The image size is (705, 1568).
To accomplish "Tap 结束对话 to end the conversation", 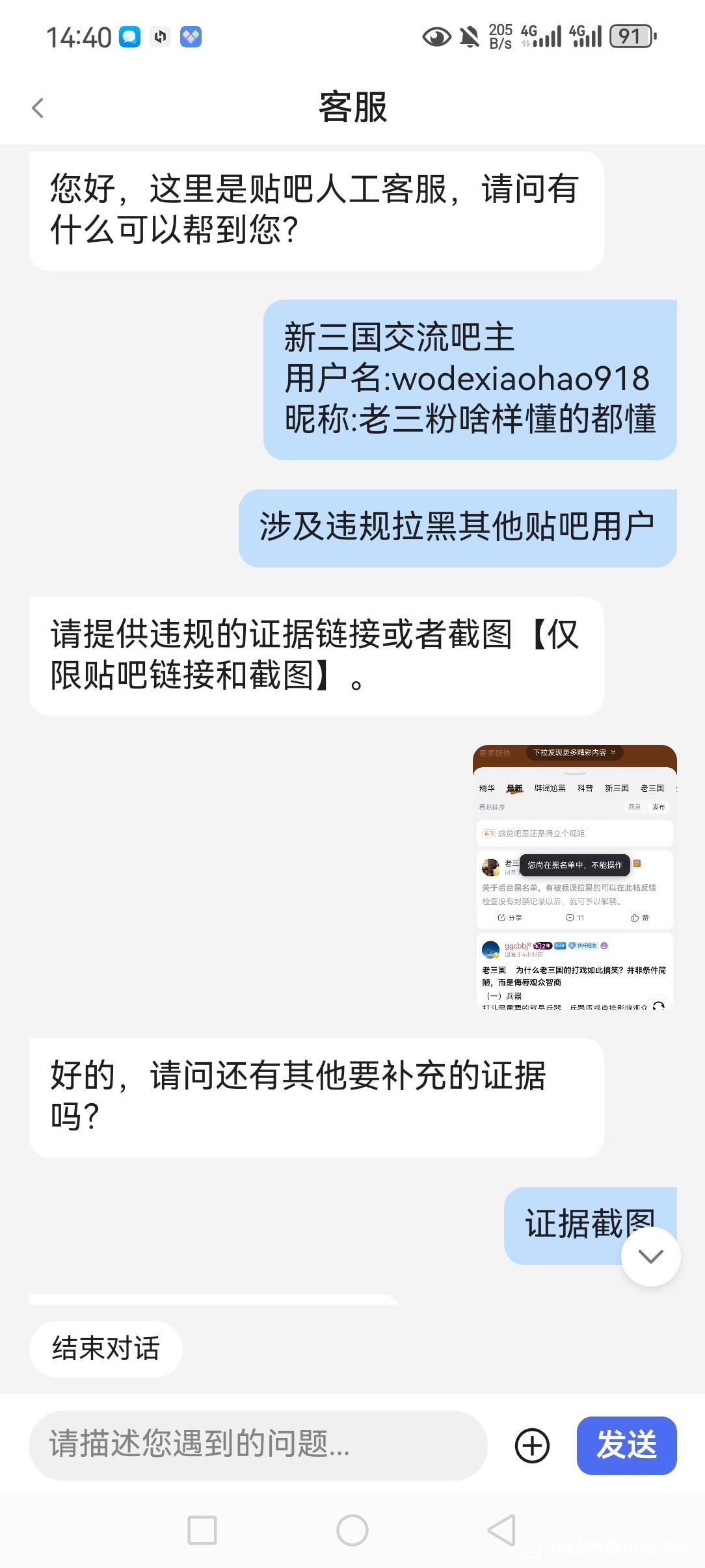I will pos(105,1348).
